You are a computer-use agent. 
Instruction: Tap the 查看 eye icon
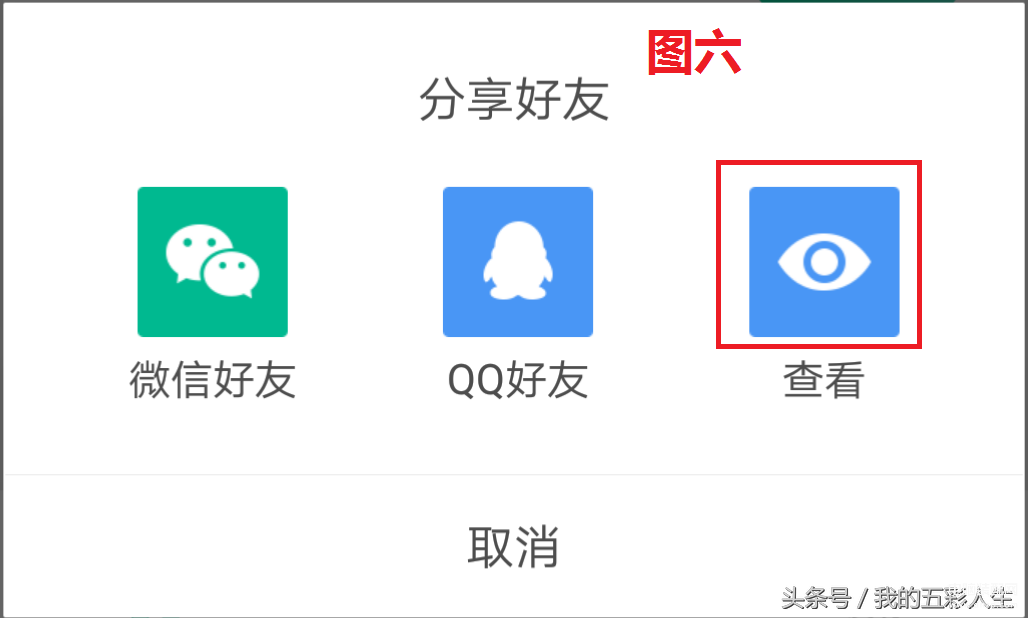pyautogui.click(x=823, y=262)
